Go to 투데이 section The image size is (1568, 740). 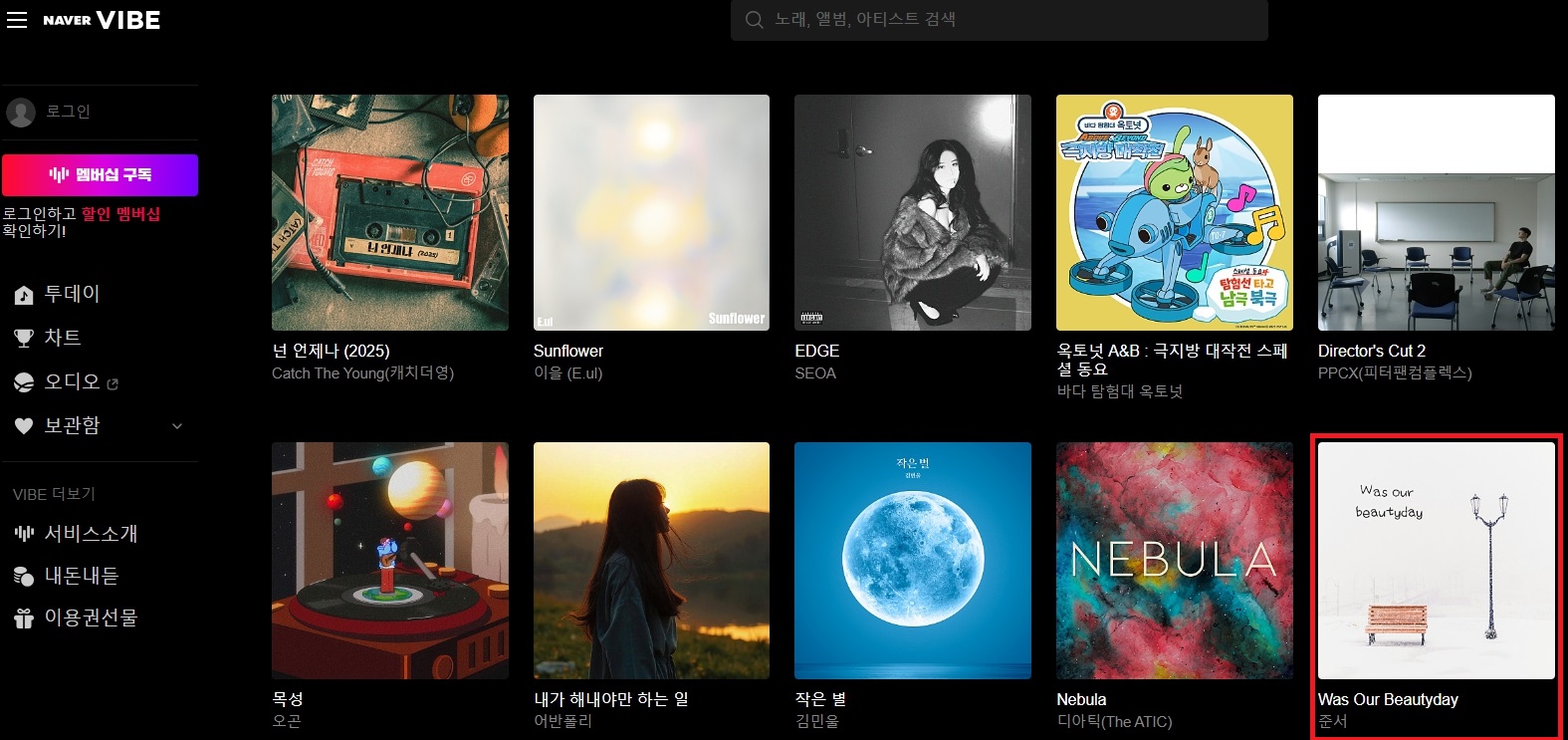point(71,294)
